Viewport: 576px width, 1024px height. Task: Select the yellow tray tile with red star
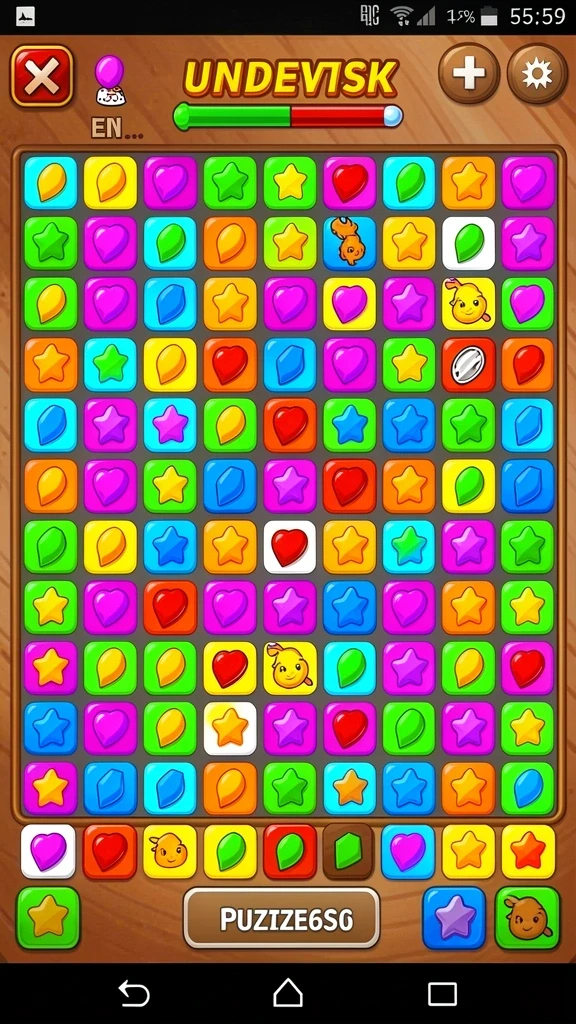(528, 852)
